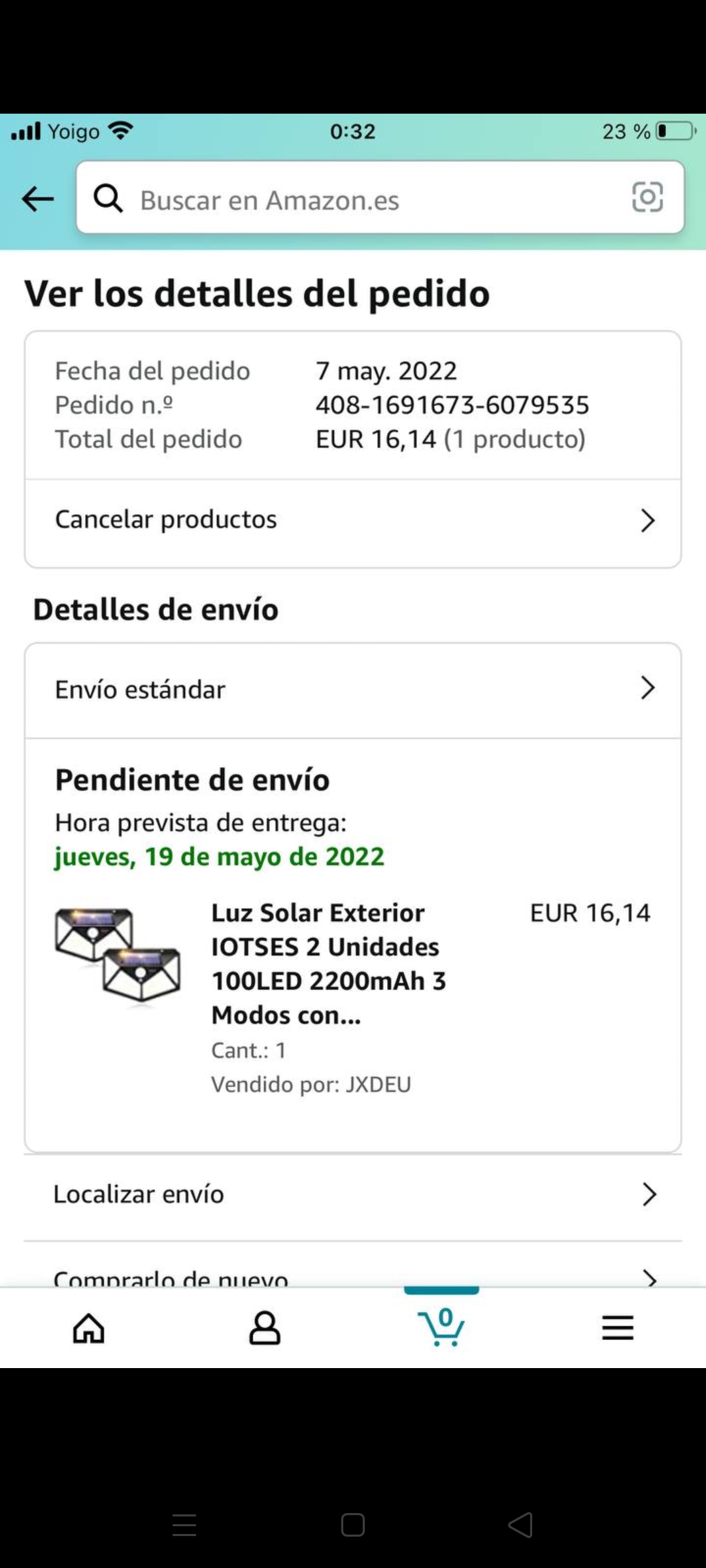Open Localizar envío
This screenshot has width=706, height=1568.
coord(353,1194)
